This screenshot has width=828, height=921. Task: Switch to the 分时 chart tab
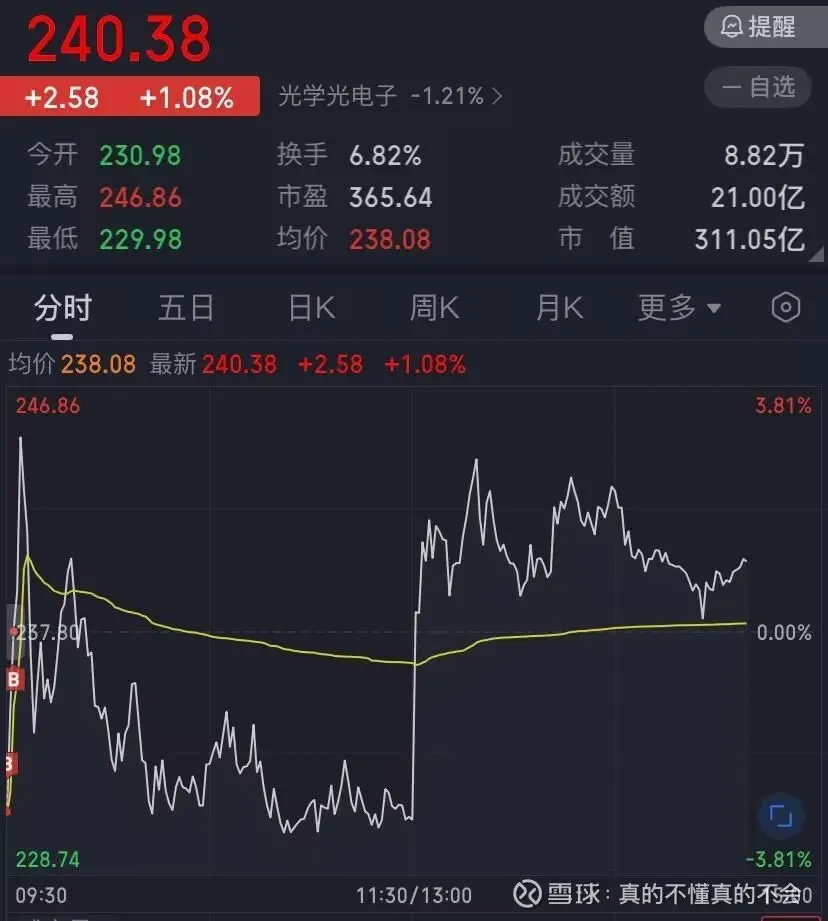click(63, 308)
